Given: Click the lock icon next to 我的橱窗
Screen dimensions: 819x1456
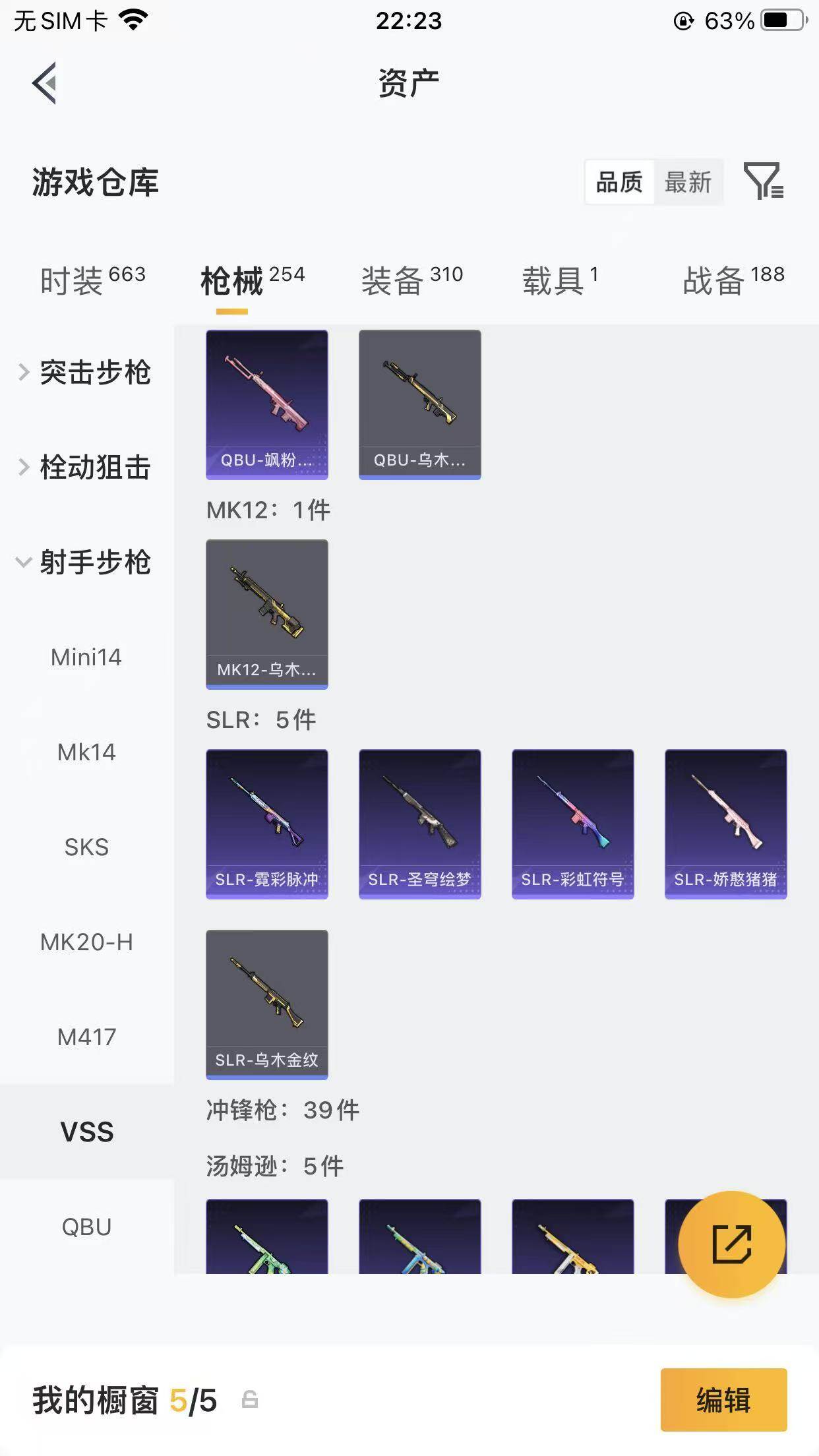Looking at the screenshot, I should pos(249,1401).
